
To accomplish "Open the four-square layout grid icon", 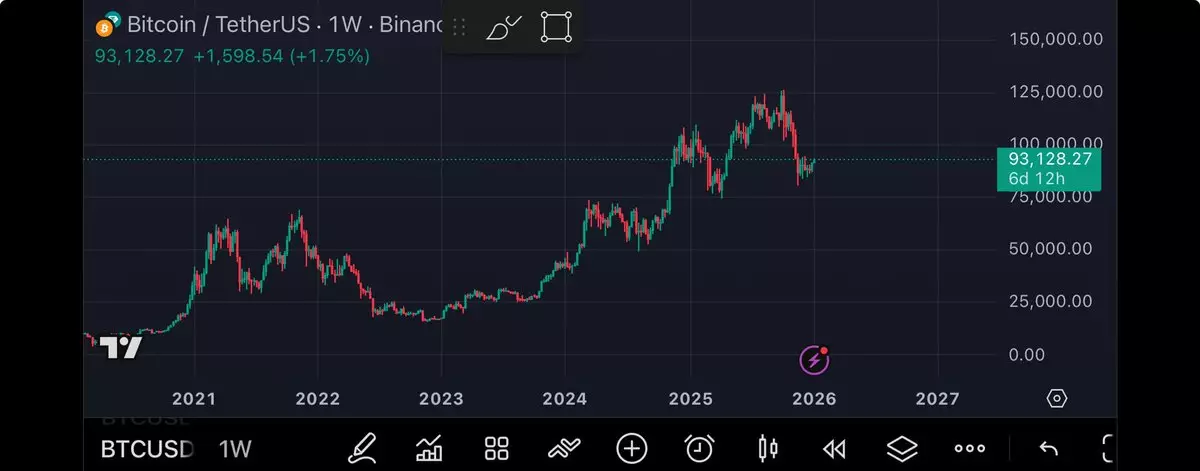I will pyautogui.click(x=497, y=448).
